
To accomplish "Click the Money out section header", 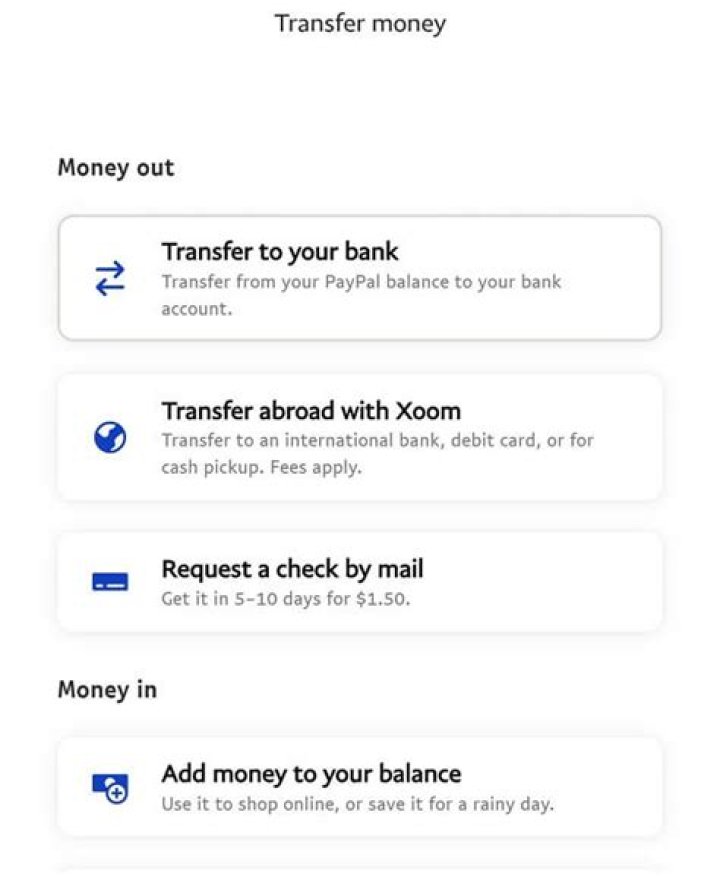I will pos(116,167).
